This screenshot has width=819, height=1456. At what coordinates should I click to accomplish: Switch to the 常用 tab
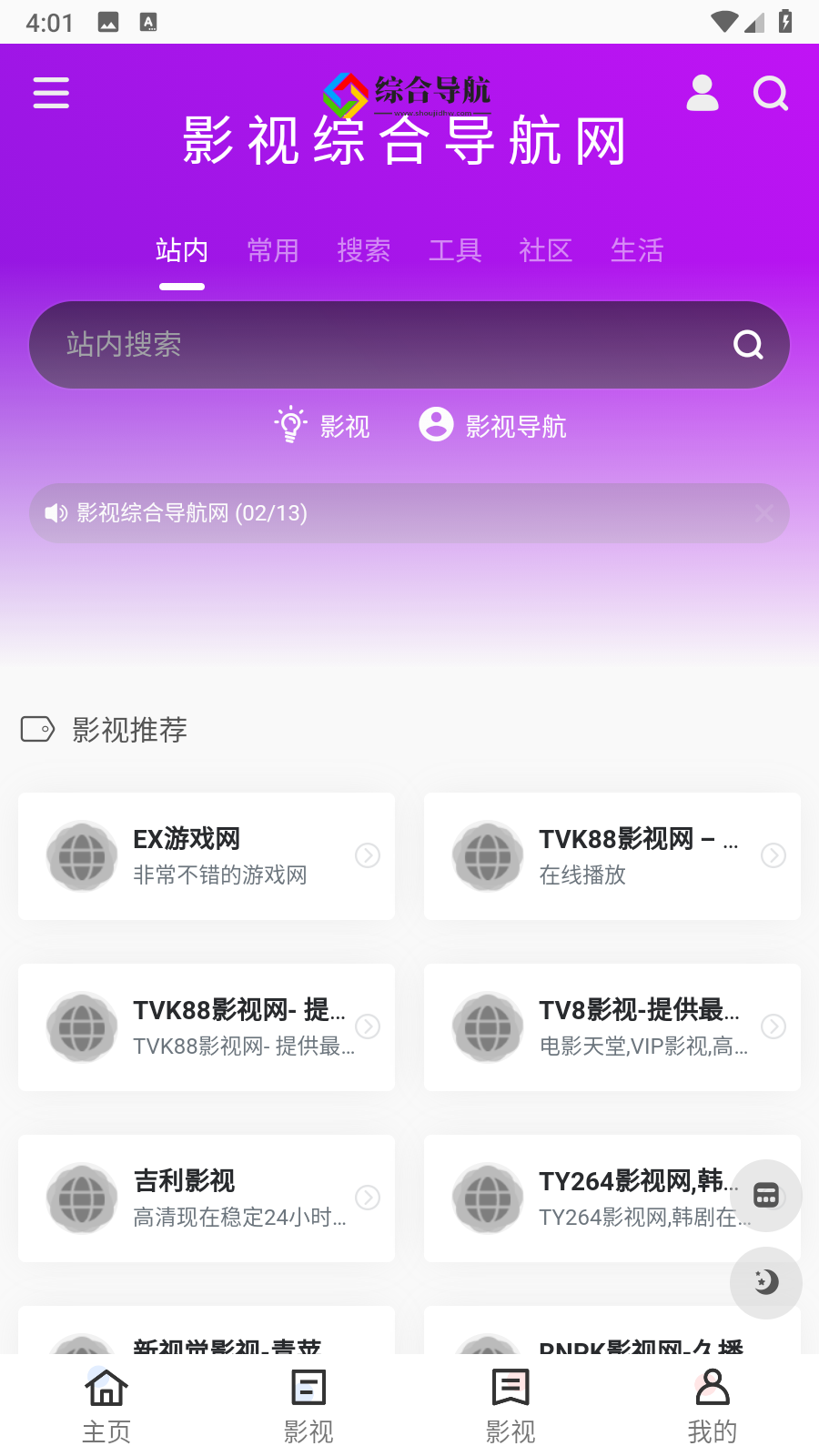pos(272,251)
